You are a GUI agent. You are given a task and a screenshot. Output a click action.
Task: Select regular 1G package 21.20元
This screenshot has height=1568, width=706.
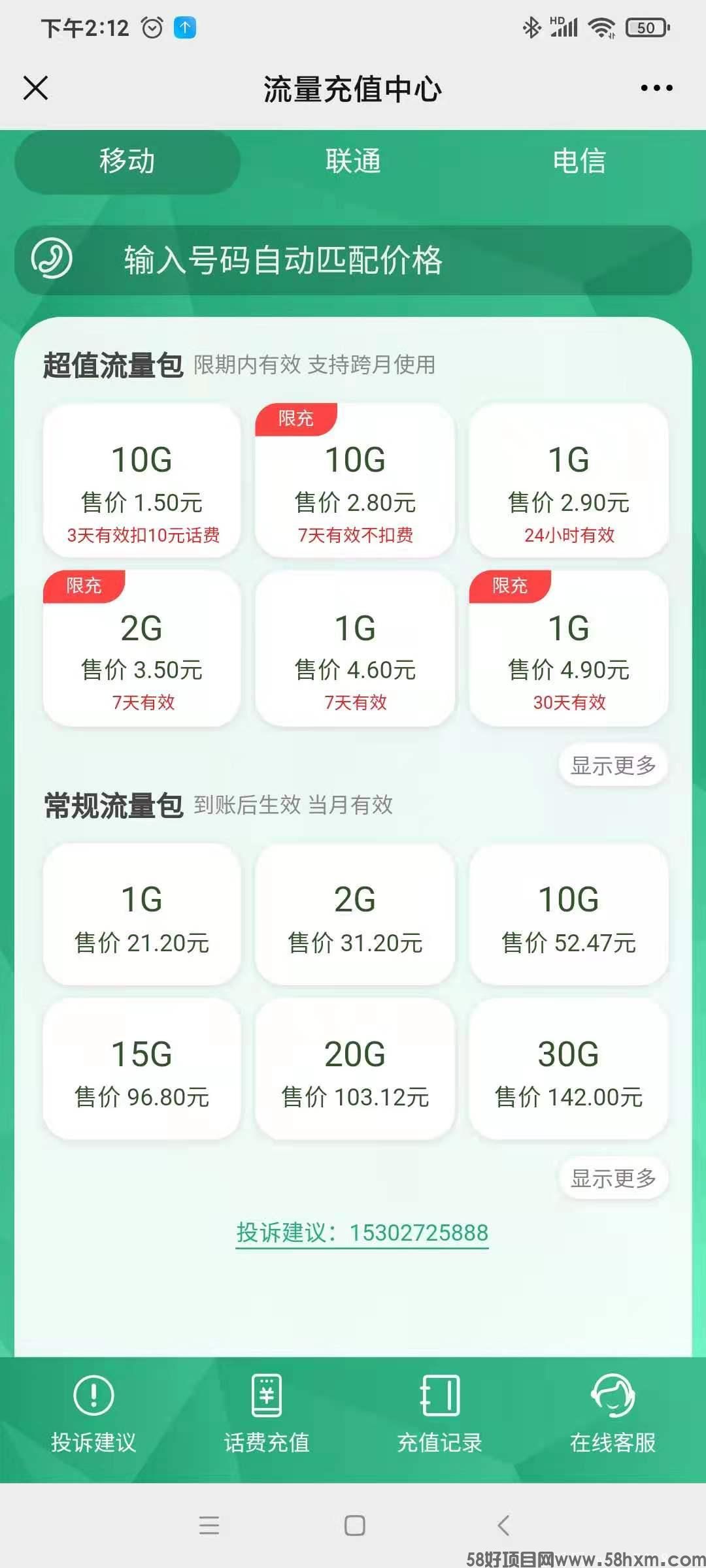142,915
